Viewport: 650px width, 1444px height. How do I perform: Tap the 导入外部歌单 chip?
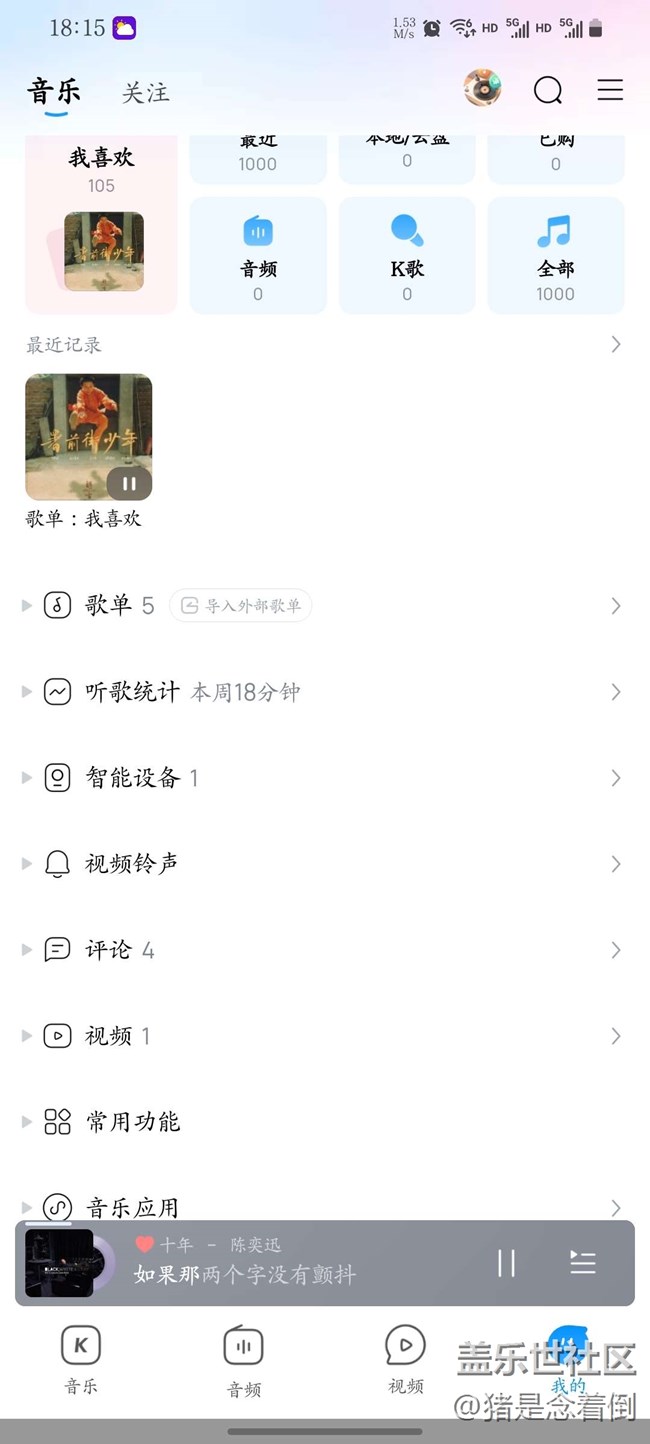(x=241, y=606)
